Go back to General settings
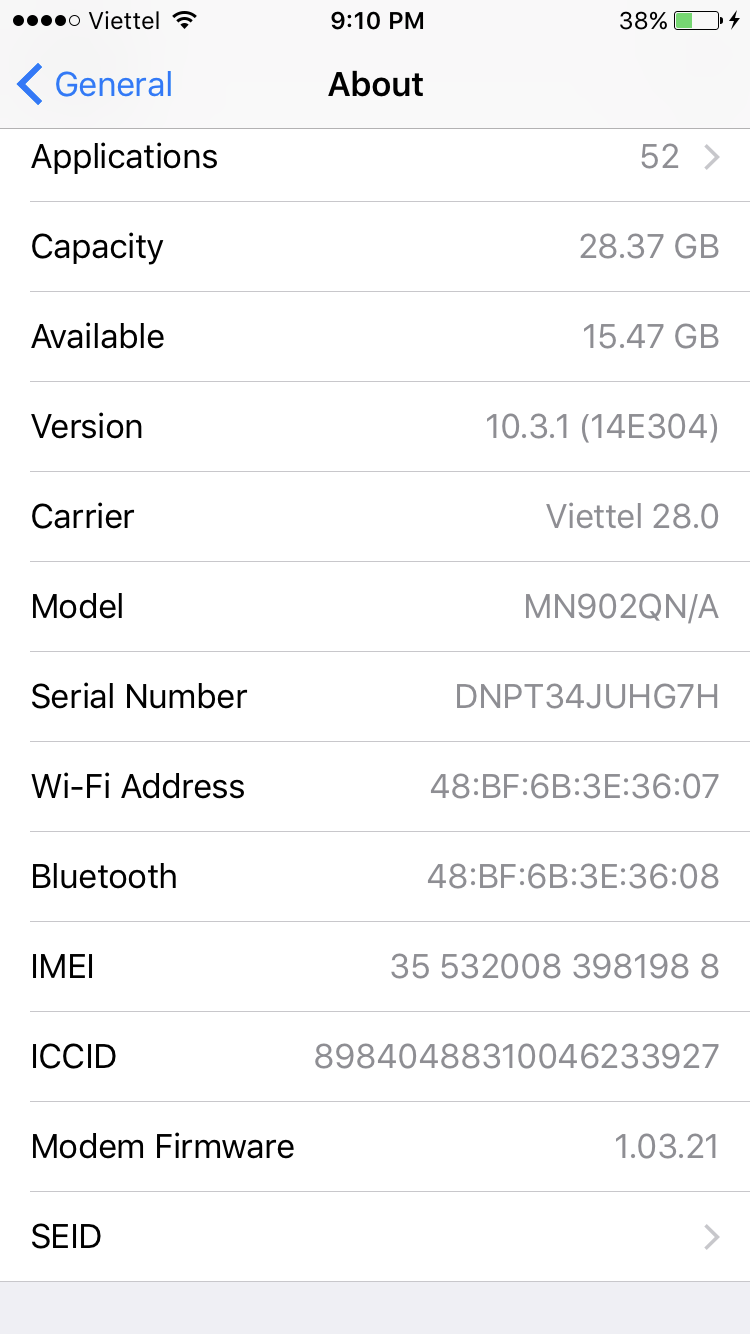The image size is (750, 1334). coord(96,85)
